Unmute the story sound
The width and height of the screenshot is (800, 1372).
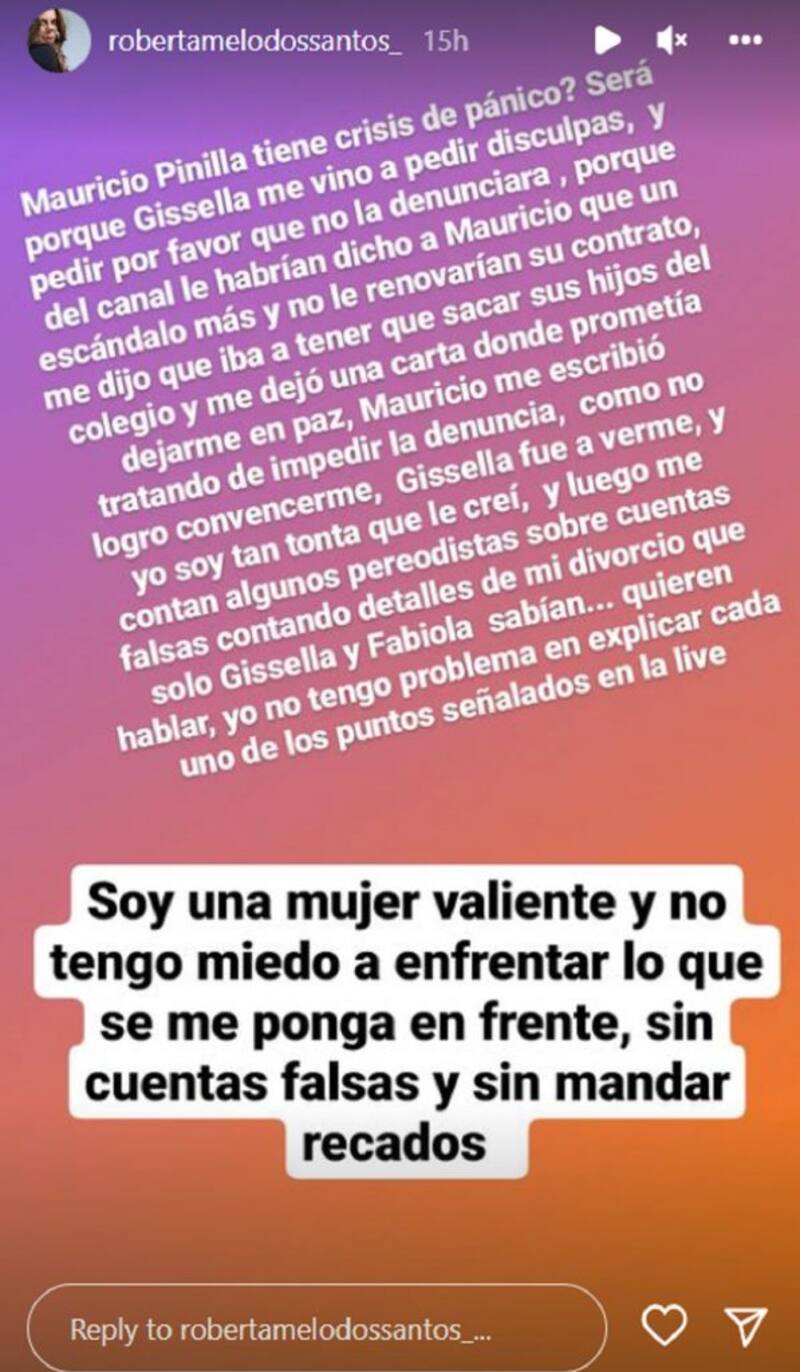(x=671, y=40)
